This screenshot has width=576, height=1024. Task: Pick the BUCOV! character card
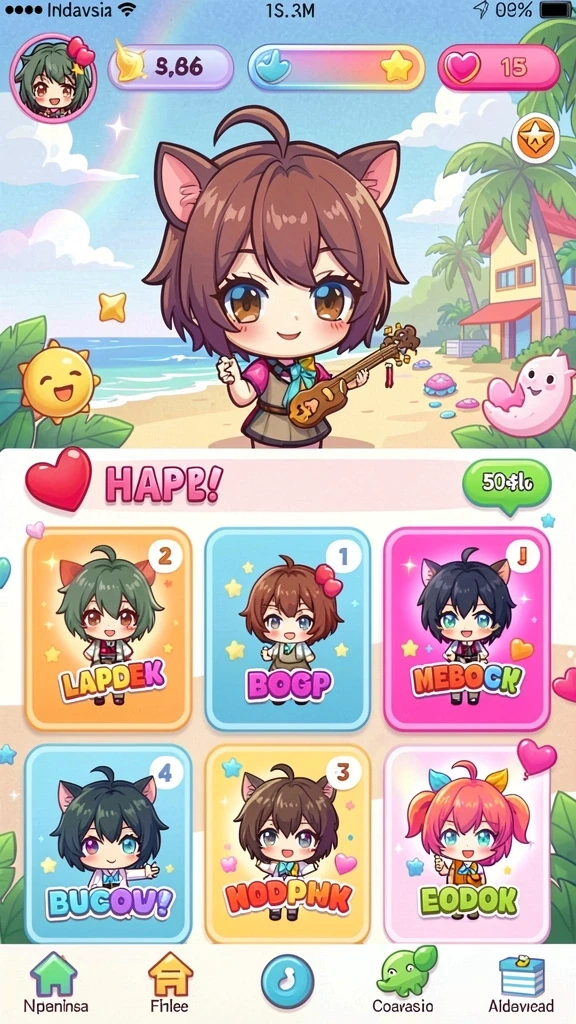coord(108,843)
